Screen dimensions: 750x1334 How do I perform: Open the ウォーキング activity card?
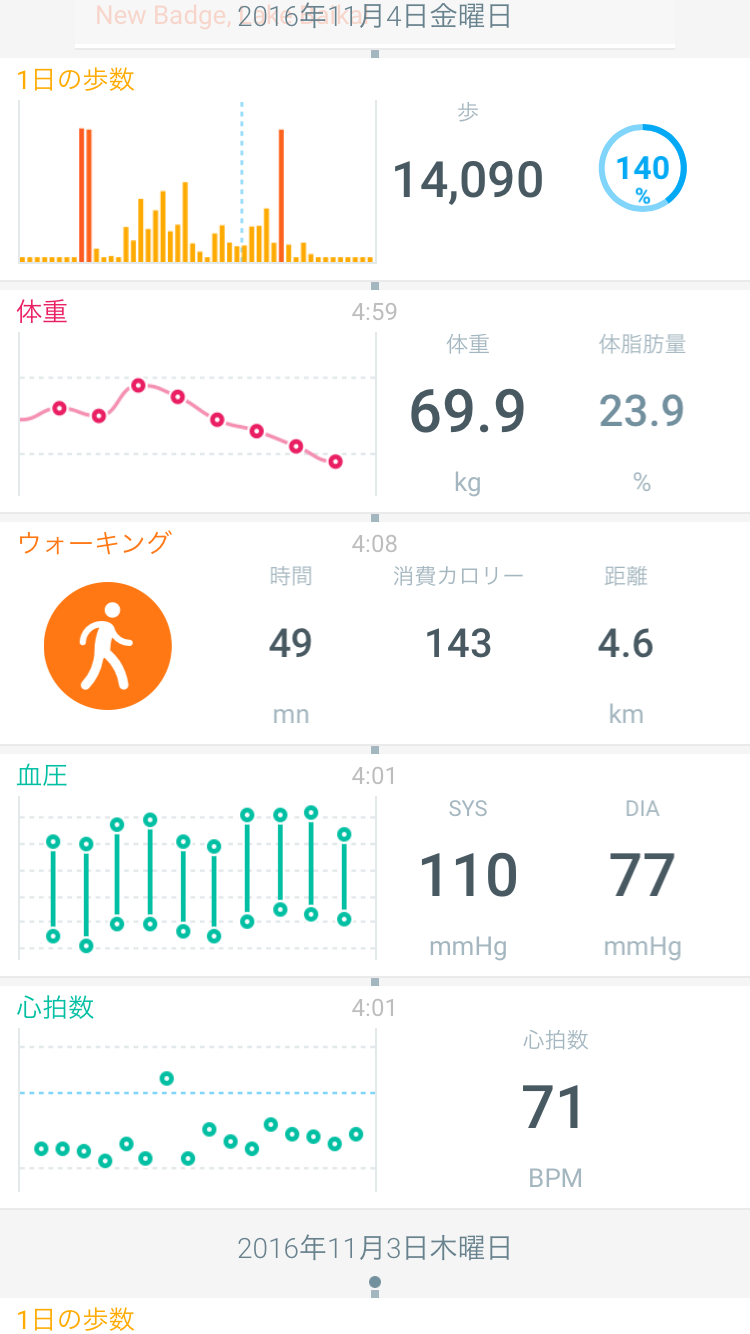375,633
